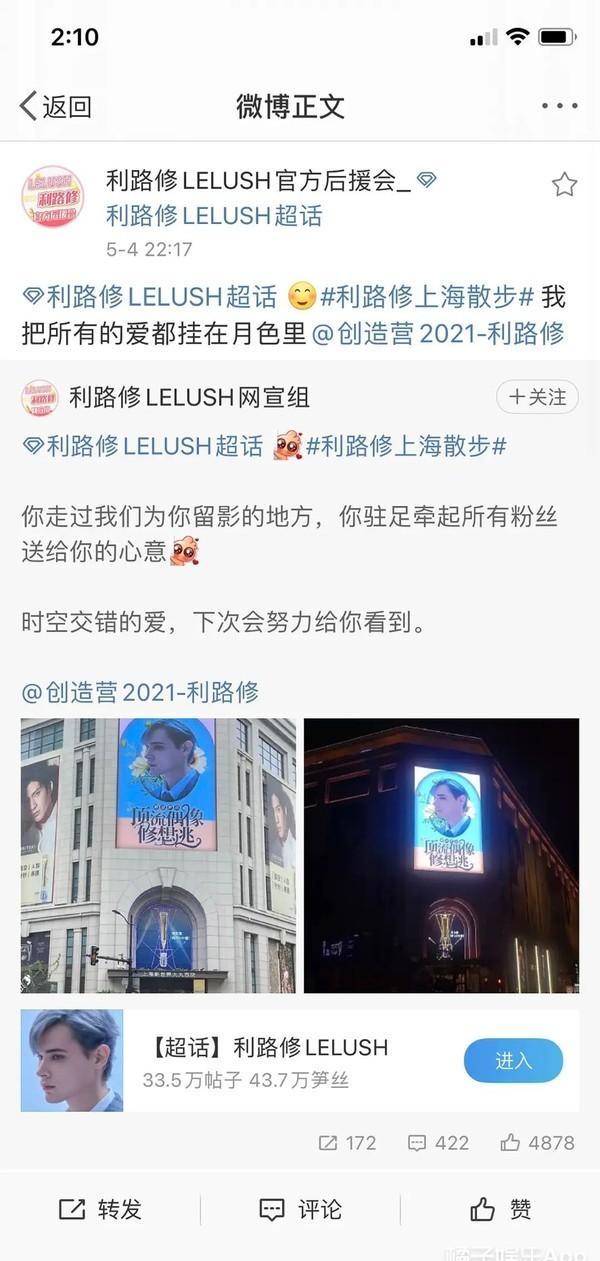Open the 利路修LELUSH网宣组 account name
The image size is (600, 1261).
click(x=189, y=397)
